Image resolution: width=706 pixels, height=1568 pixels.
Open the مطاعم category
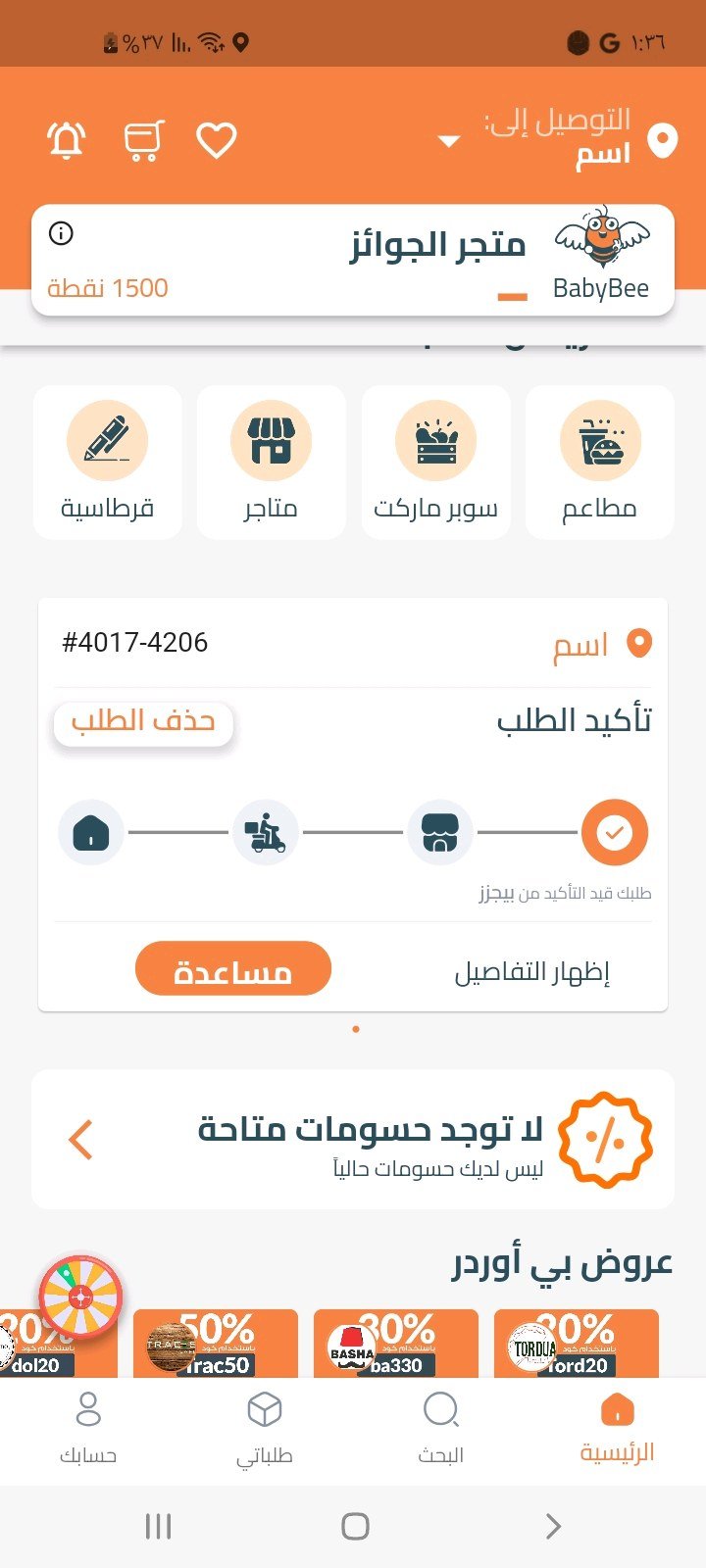pyautogui.click(x=599, y=462)
